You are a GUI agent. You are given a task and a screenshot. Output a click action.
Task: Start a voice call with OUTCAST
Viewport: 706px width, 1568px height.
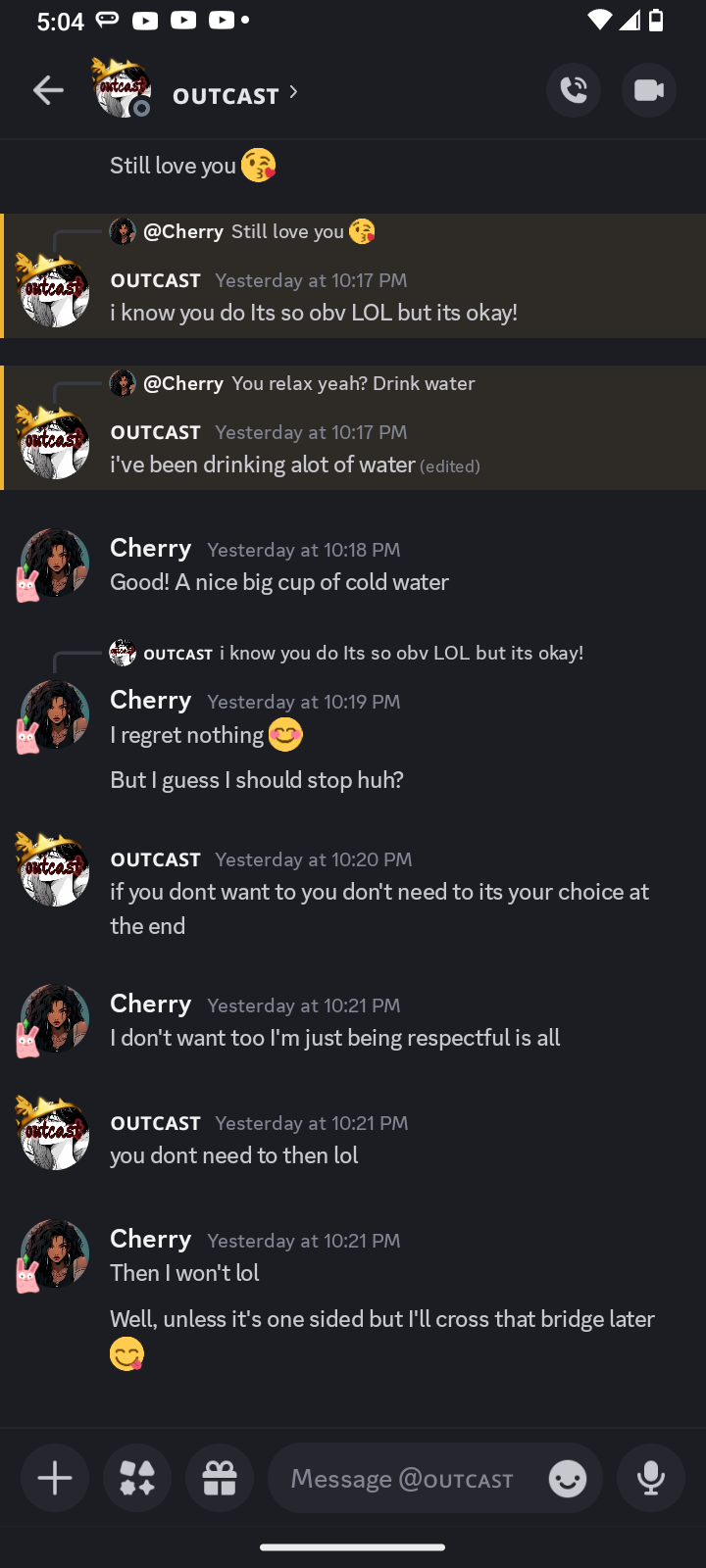click(x=574, y=91)
